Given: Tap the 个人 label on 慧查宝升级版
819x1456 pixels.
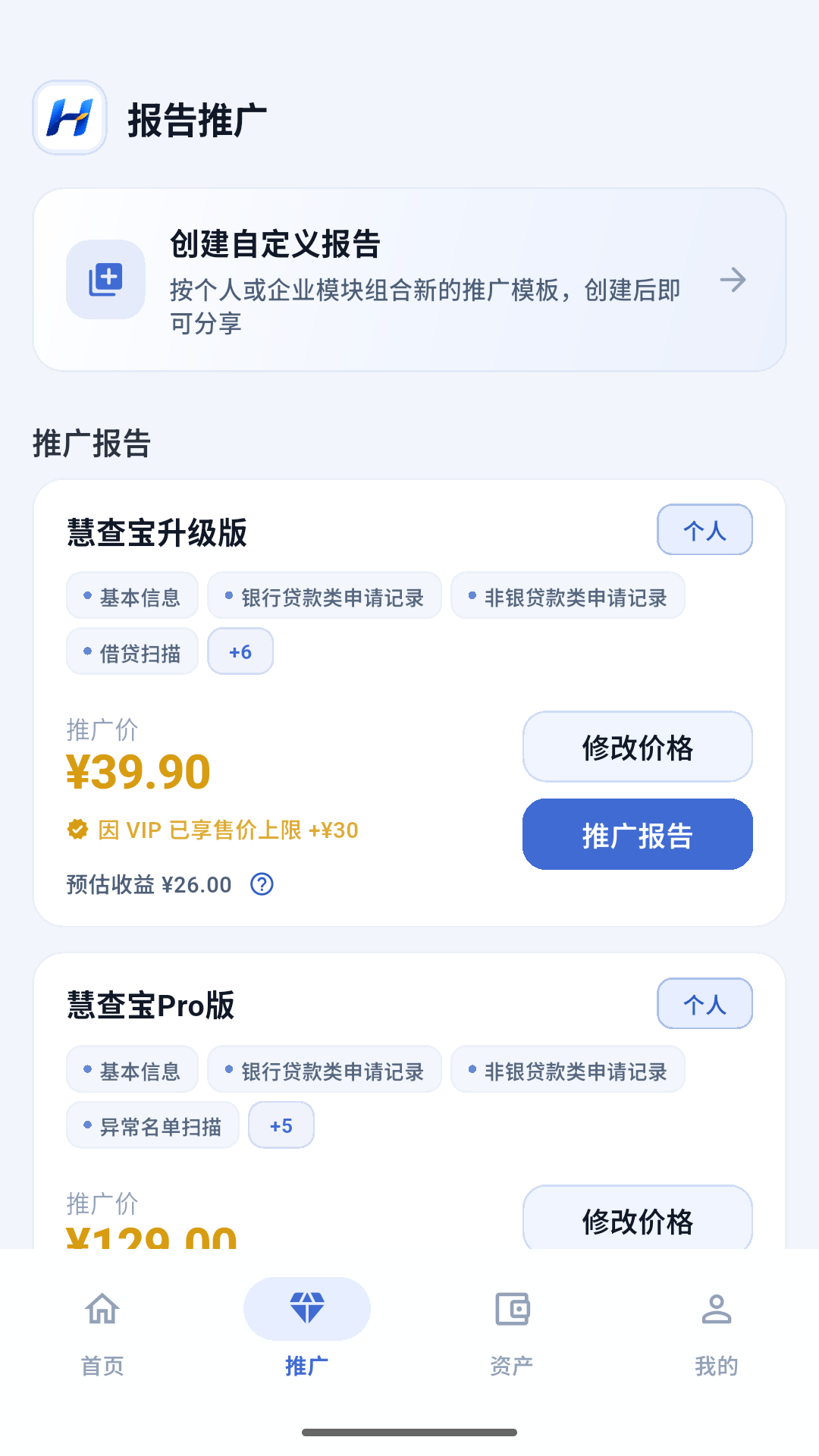Looking at the screenshot, I should pyautogui.click(x=704, y=529).
